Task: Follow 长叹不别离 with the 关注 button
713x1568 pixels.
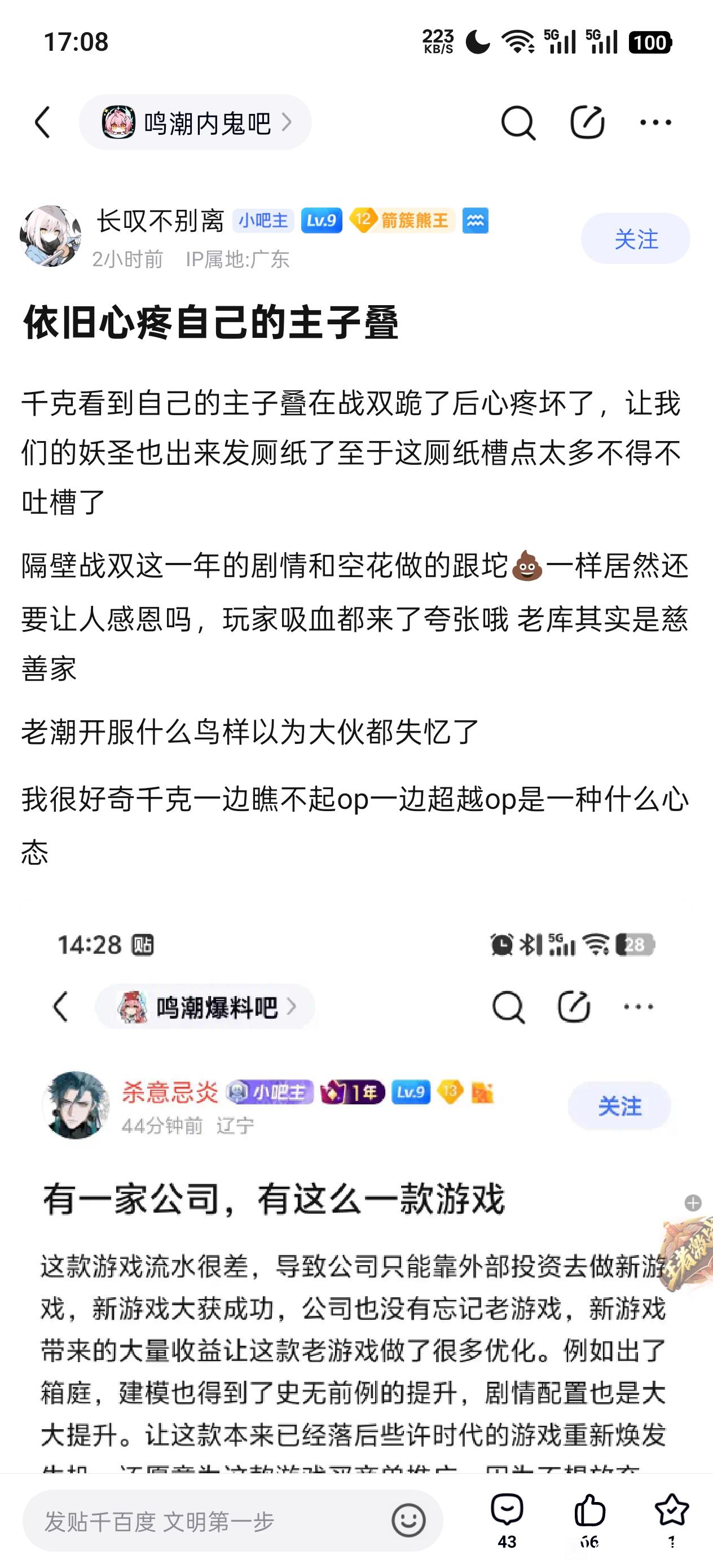Action: point(635,239)
